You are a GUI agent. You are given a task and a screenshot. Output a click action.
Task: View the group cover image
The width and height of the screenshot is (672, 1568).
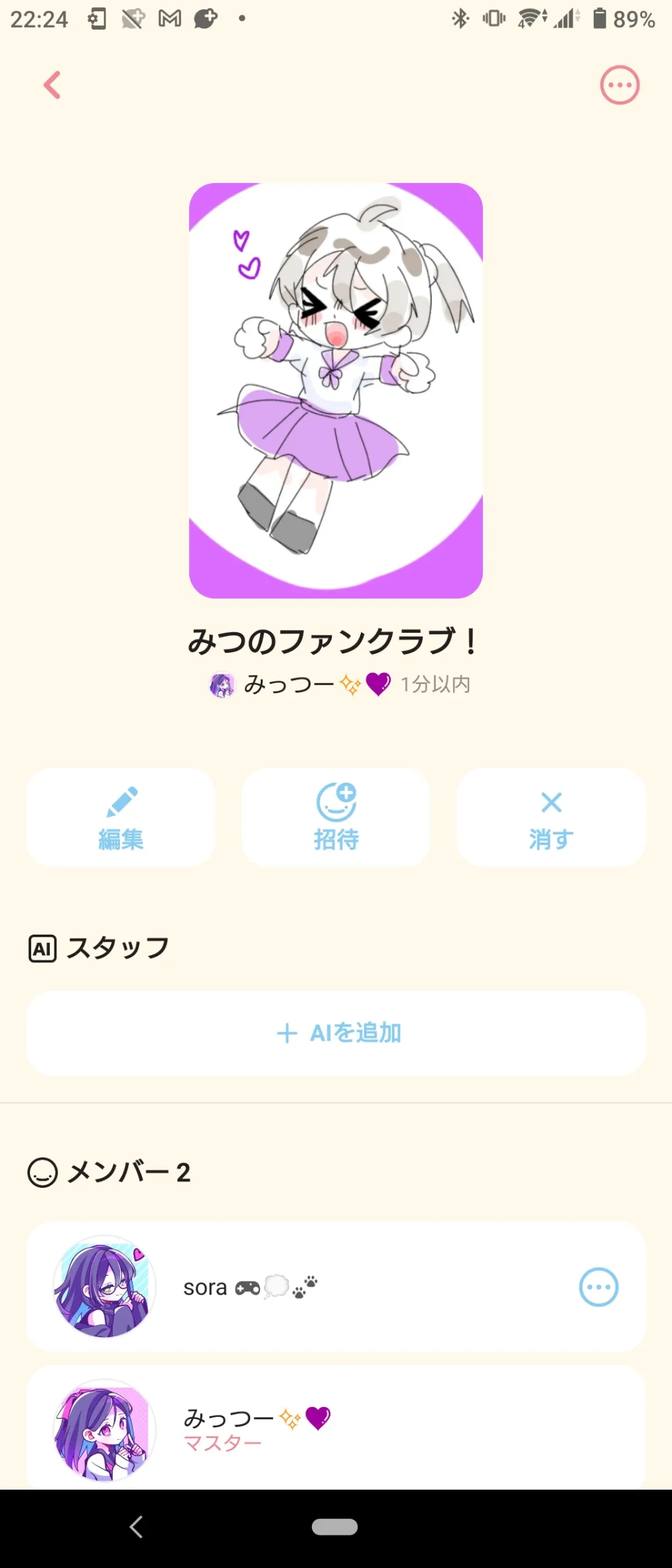tap(336, 390)
